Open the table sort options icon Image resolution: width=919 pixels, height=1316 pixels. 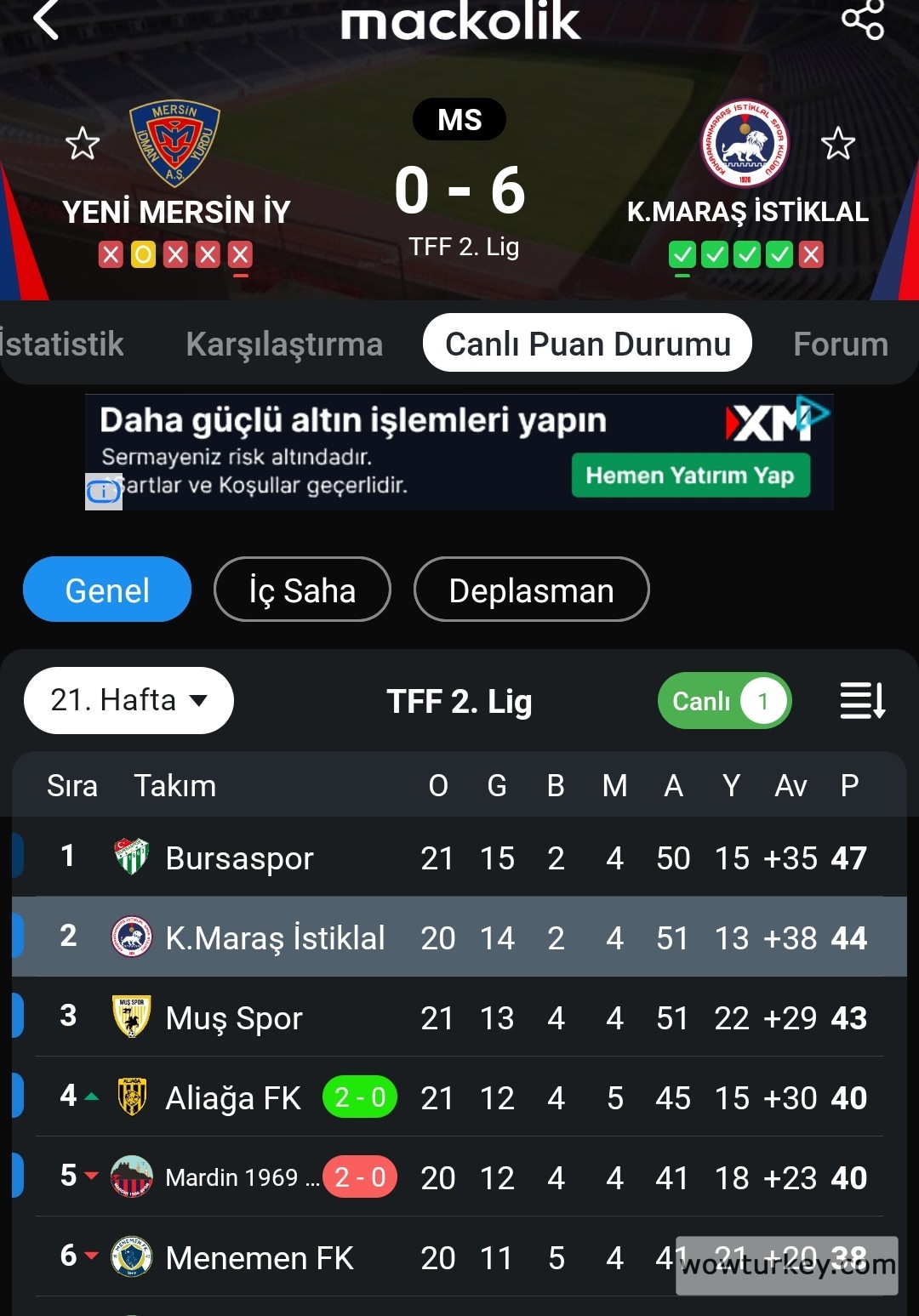coord(862,700)
